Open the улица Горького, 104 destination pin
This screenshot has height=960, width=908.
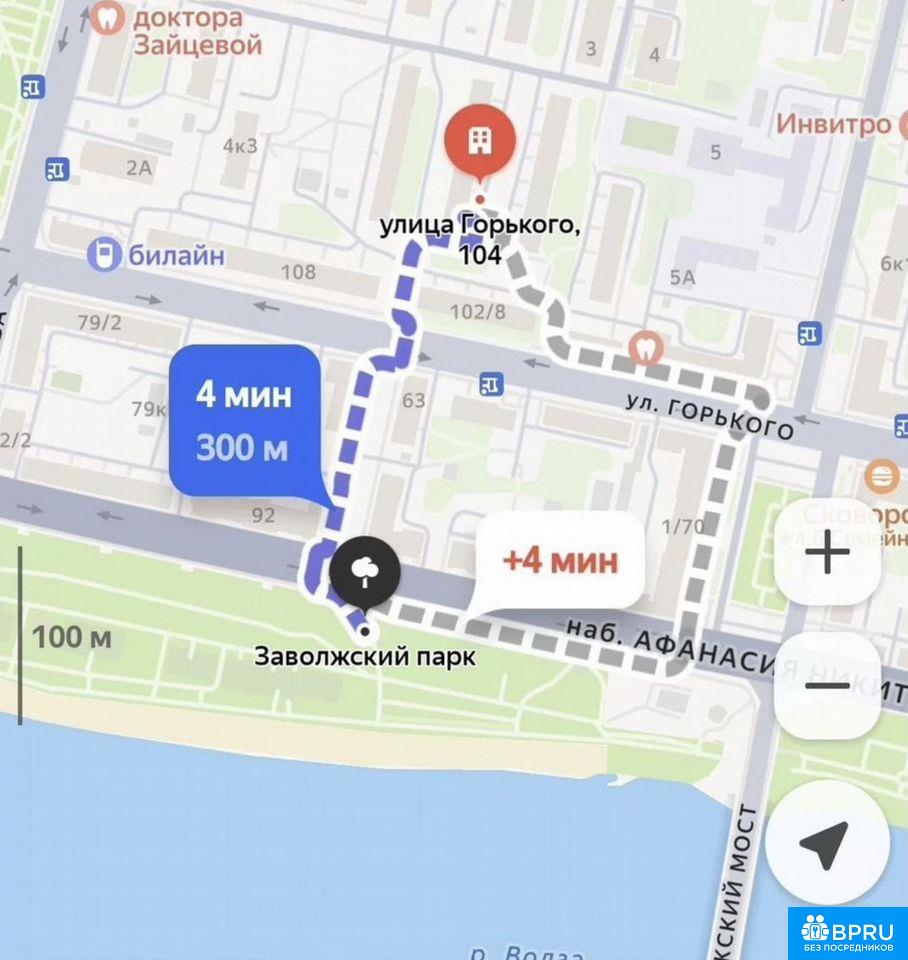point(480,140)
